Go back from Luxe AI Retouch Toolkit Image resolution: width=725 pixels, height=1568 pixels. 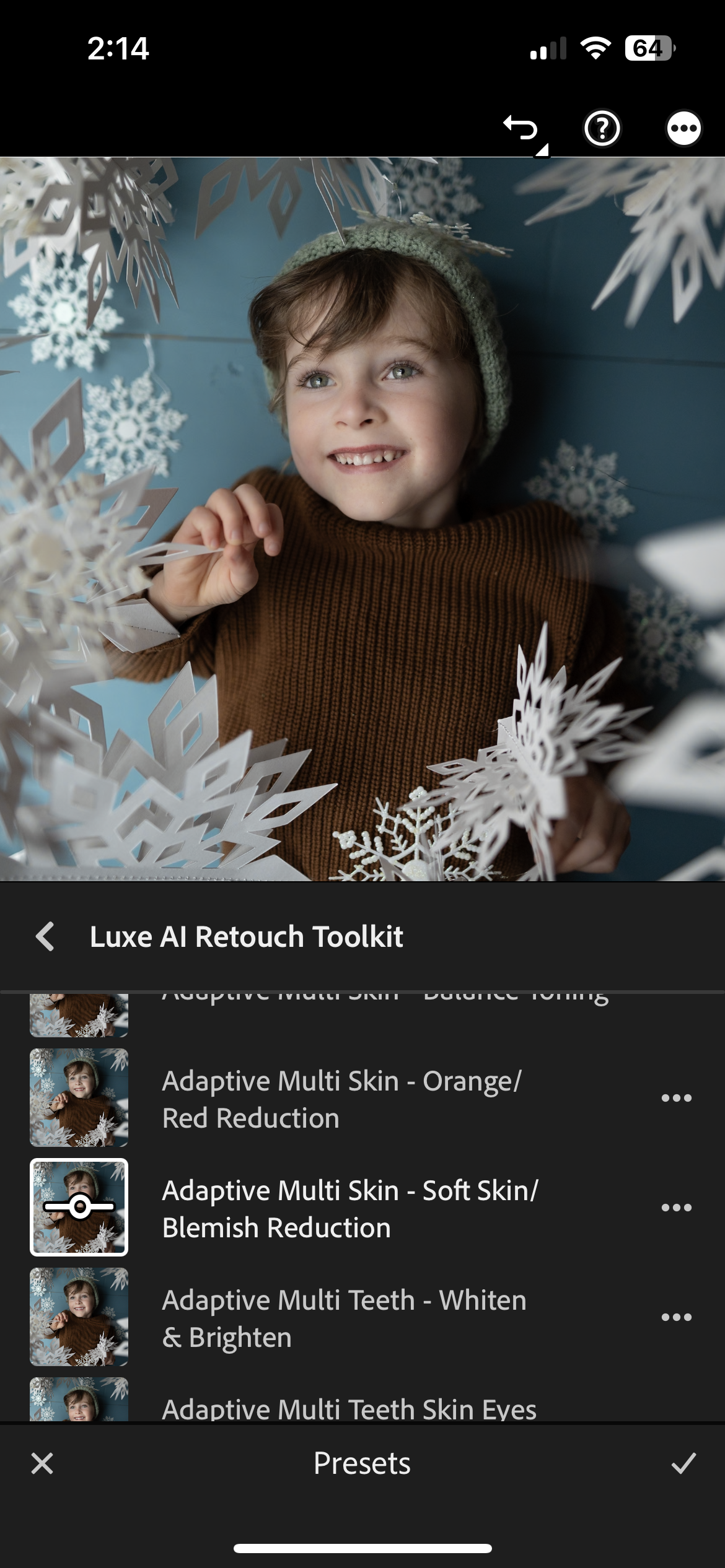[x=45, y=936]
